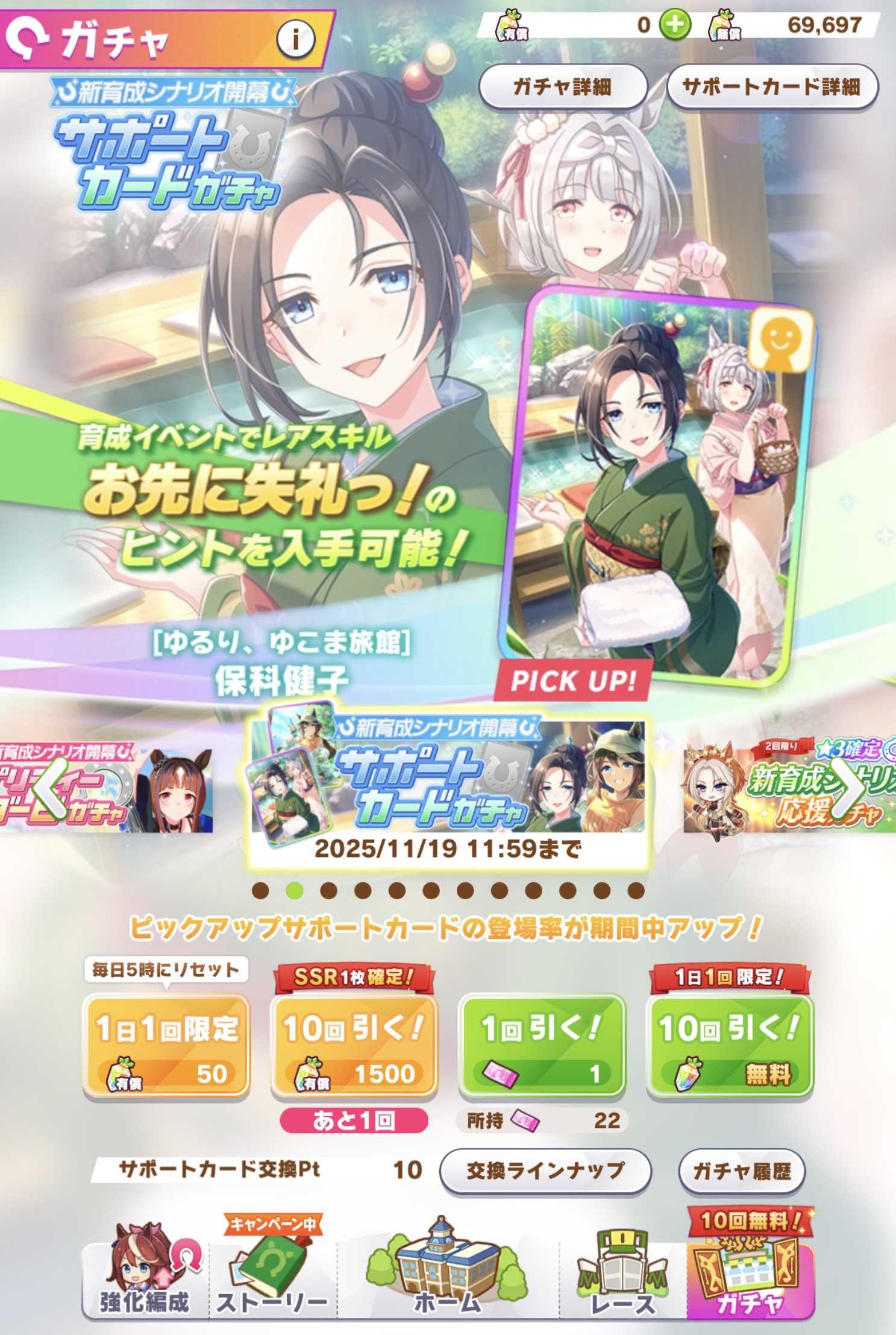The width and height of the screenshot is (896, 1335).
Task: Select the ガチャ tab
Action: point(750,1281)
